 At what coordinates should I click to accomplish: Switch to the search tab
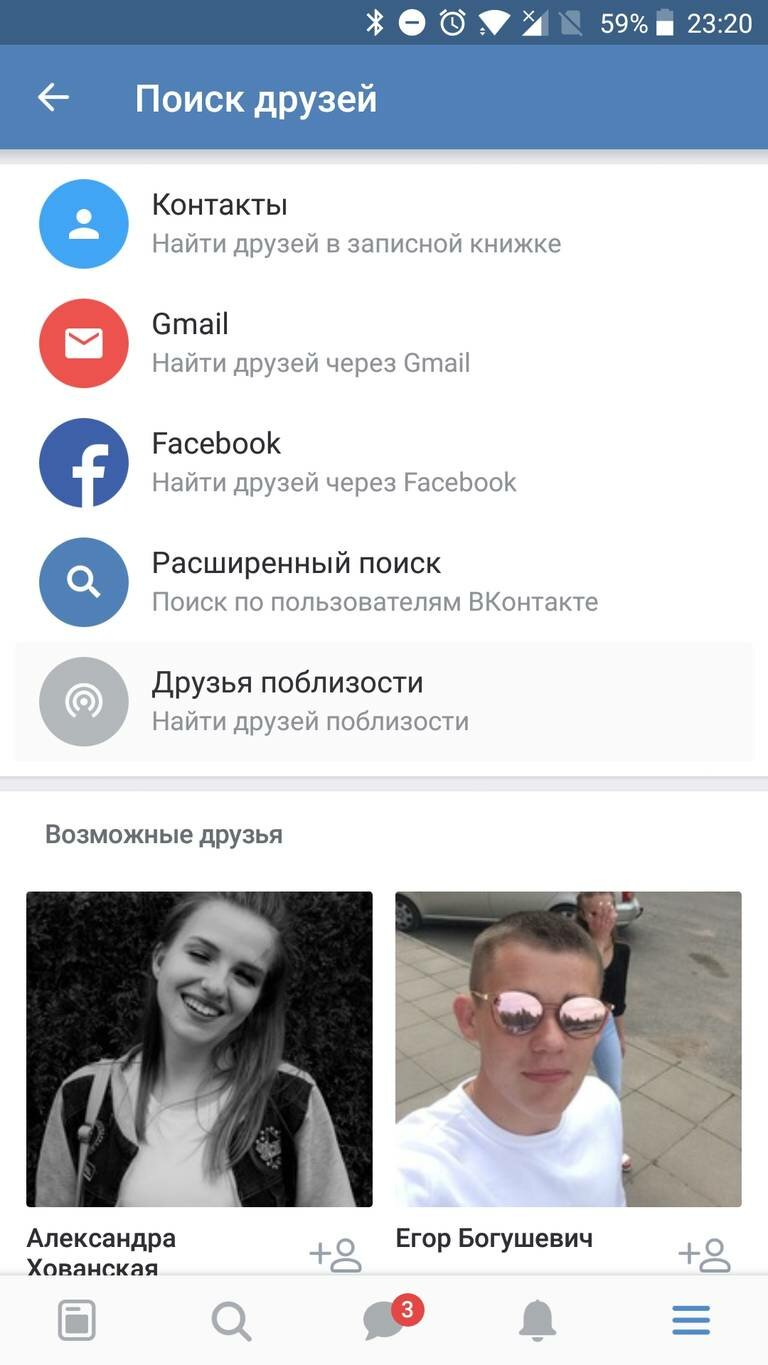click(231, 1321)
